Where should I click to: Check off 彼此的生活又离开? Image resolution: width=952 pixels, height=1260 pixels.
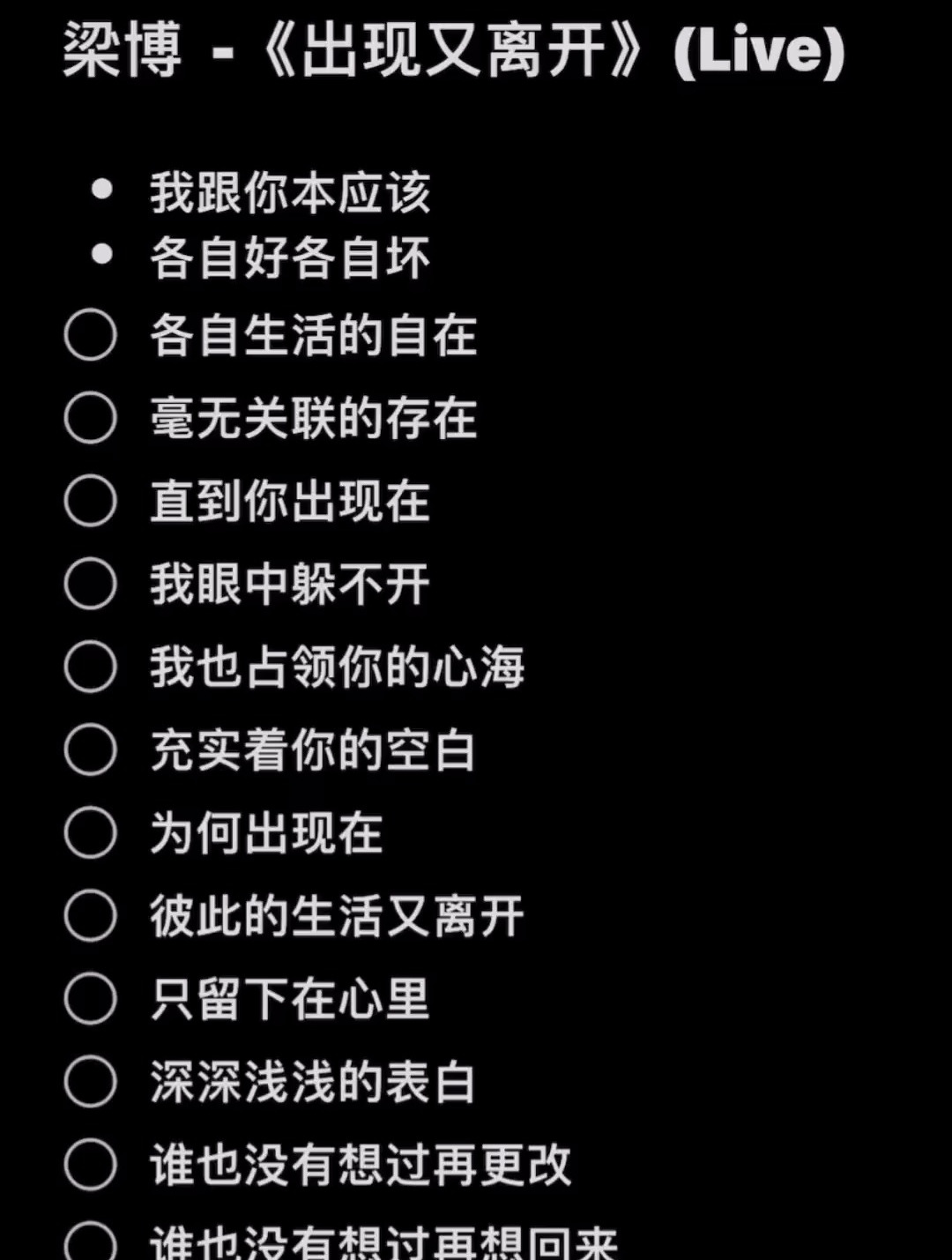[91, 915]
